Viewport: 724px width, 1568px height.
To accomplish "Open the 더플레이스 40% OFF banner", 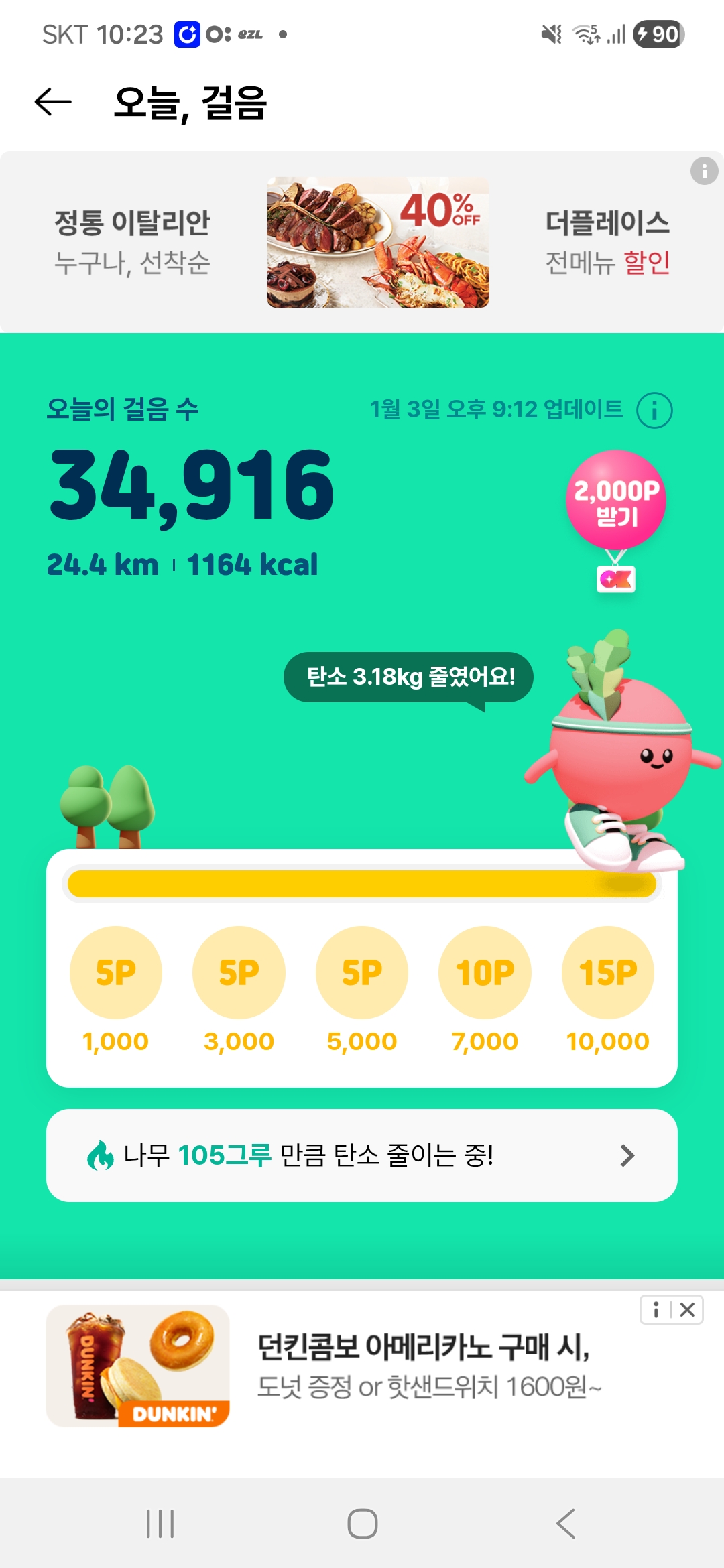I will [x=377, y=242].
